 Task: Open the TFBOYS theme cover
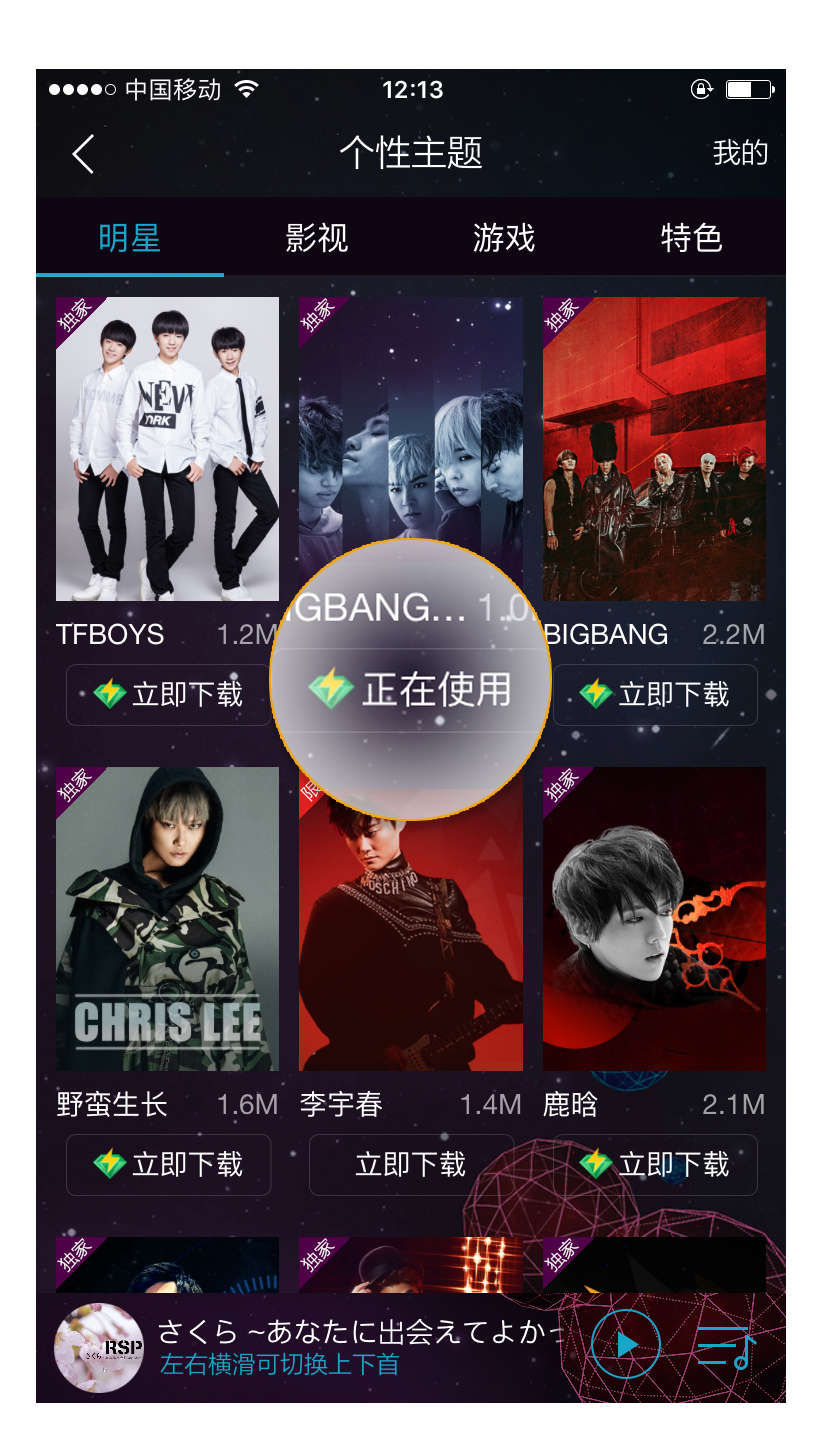(167, 448)
